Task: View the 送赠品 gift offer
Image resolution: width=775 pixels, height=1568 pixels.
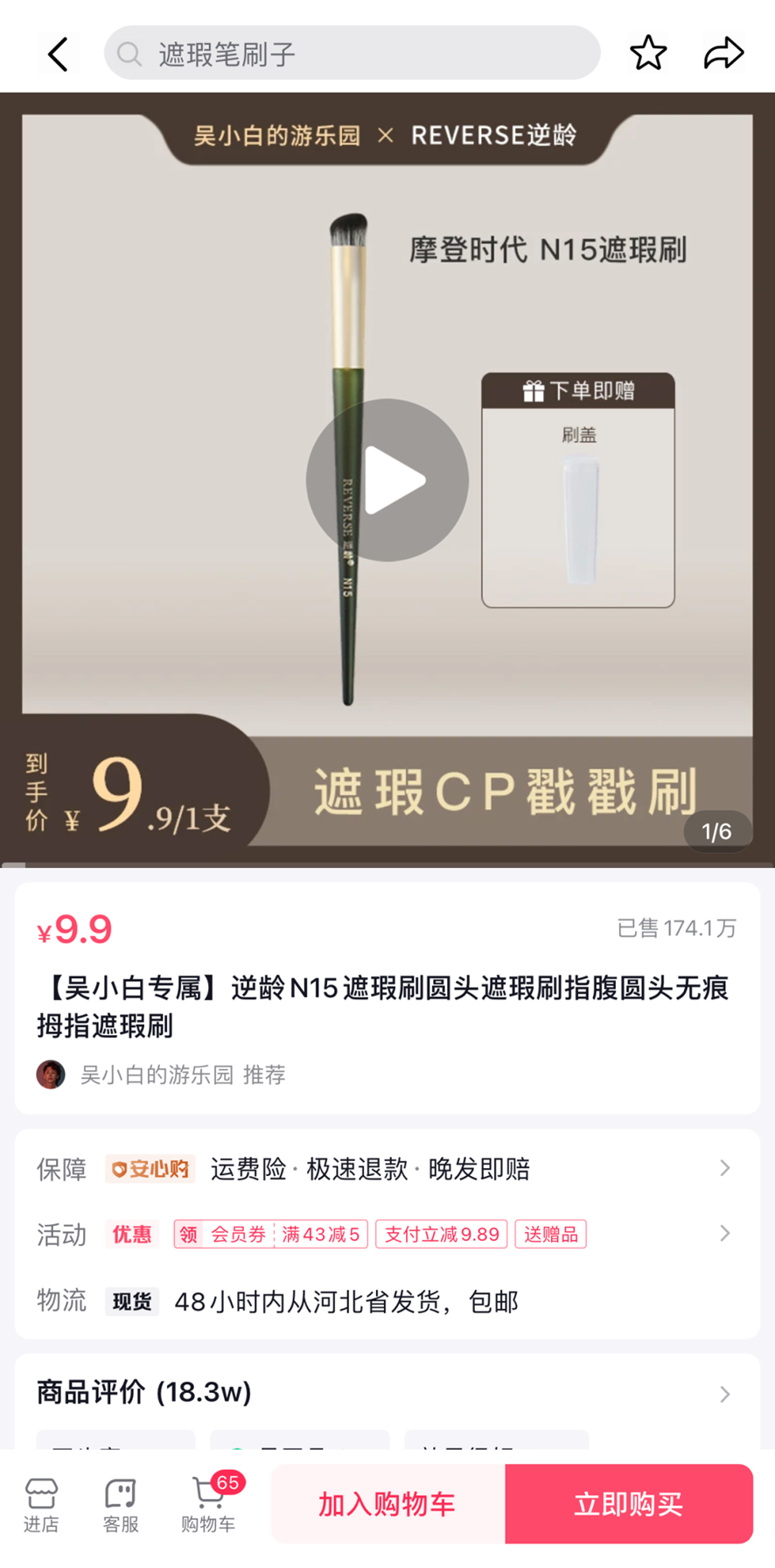Action: pyautogui.click(x=550, y=1234)
